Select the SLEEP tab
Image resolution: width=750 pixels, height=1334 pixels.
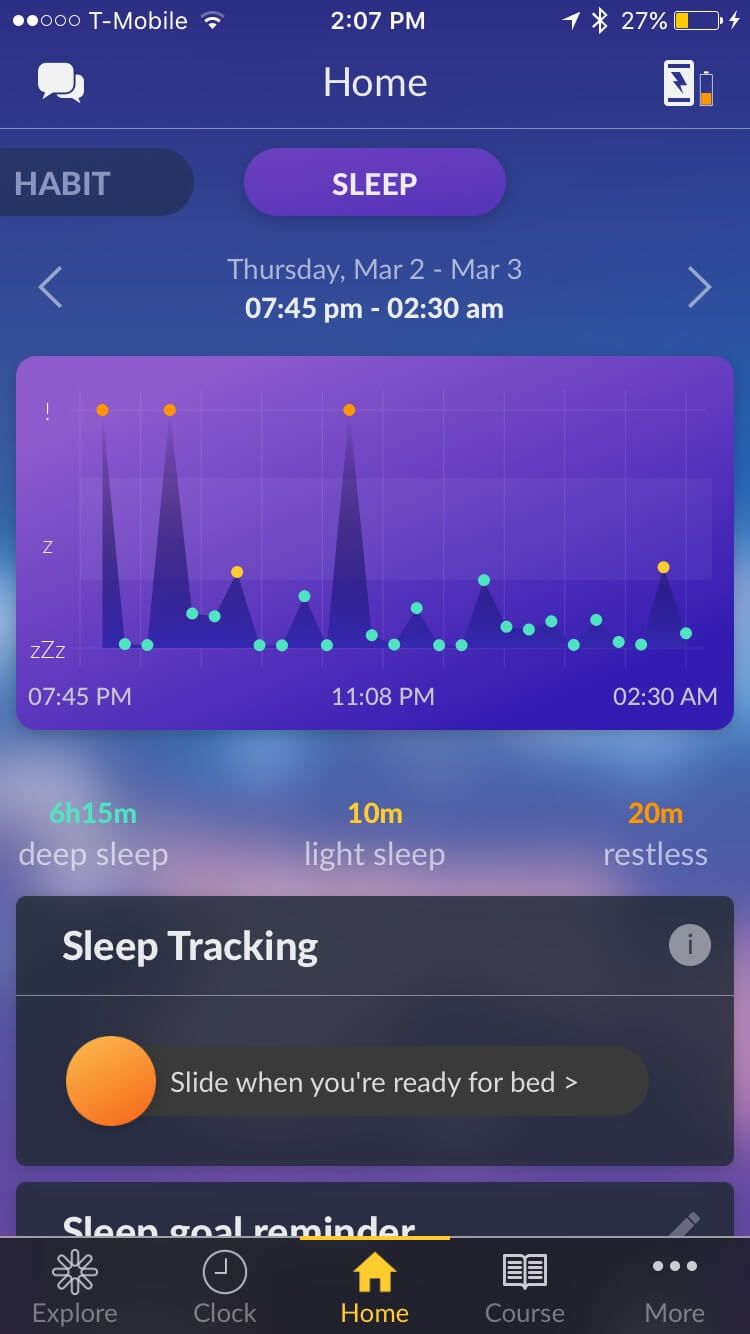(375, 182)
